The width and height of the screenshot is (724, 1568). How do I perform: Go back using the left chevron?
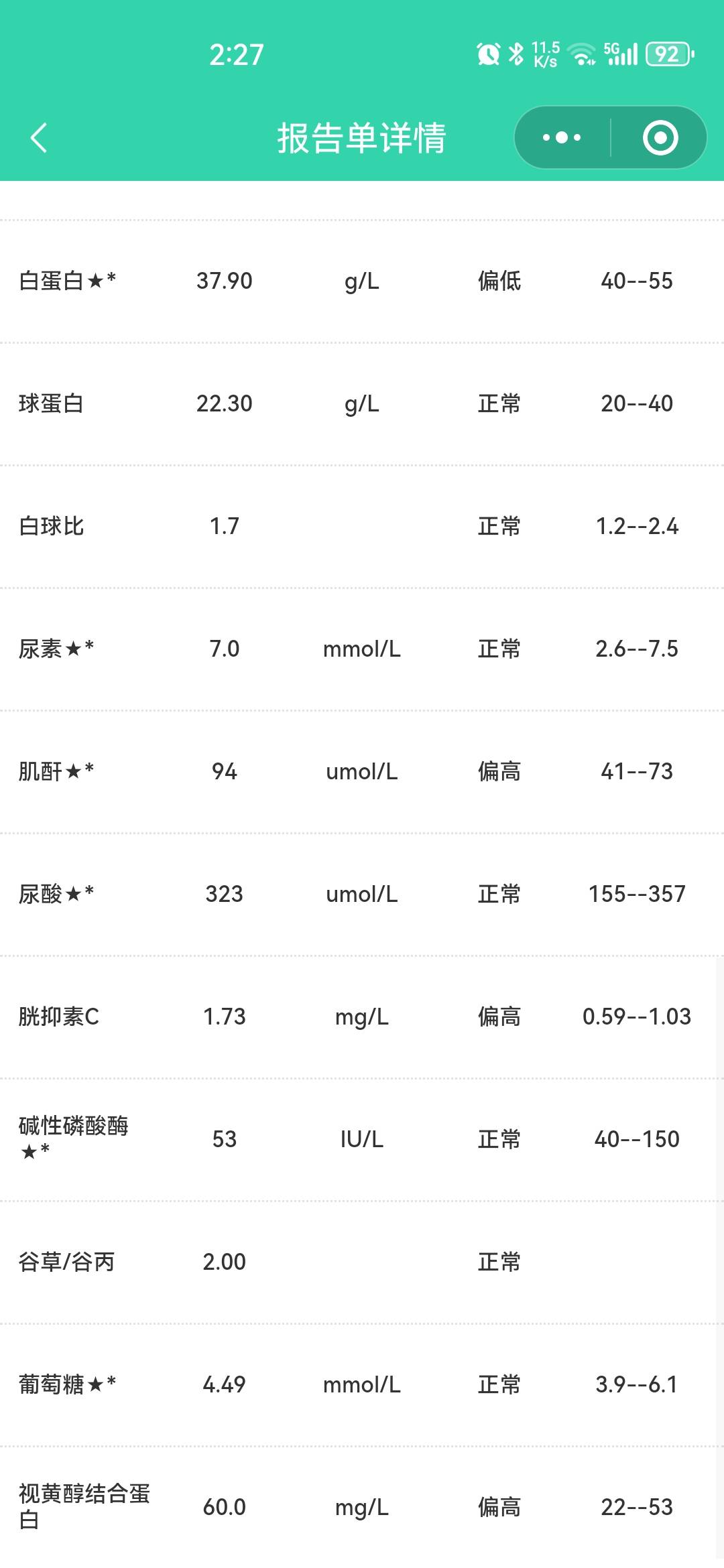point(38,139)
